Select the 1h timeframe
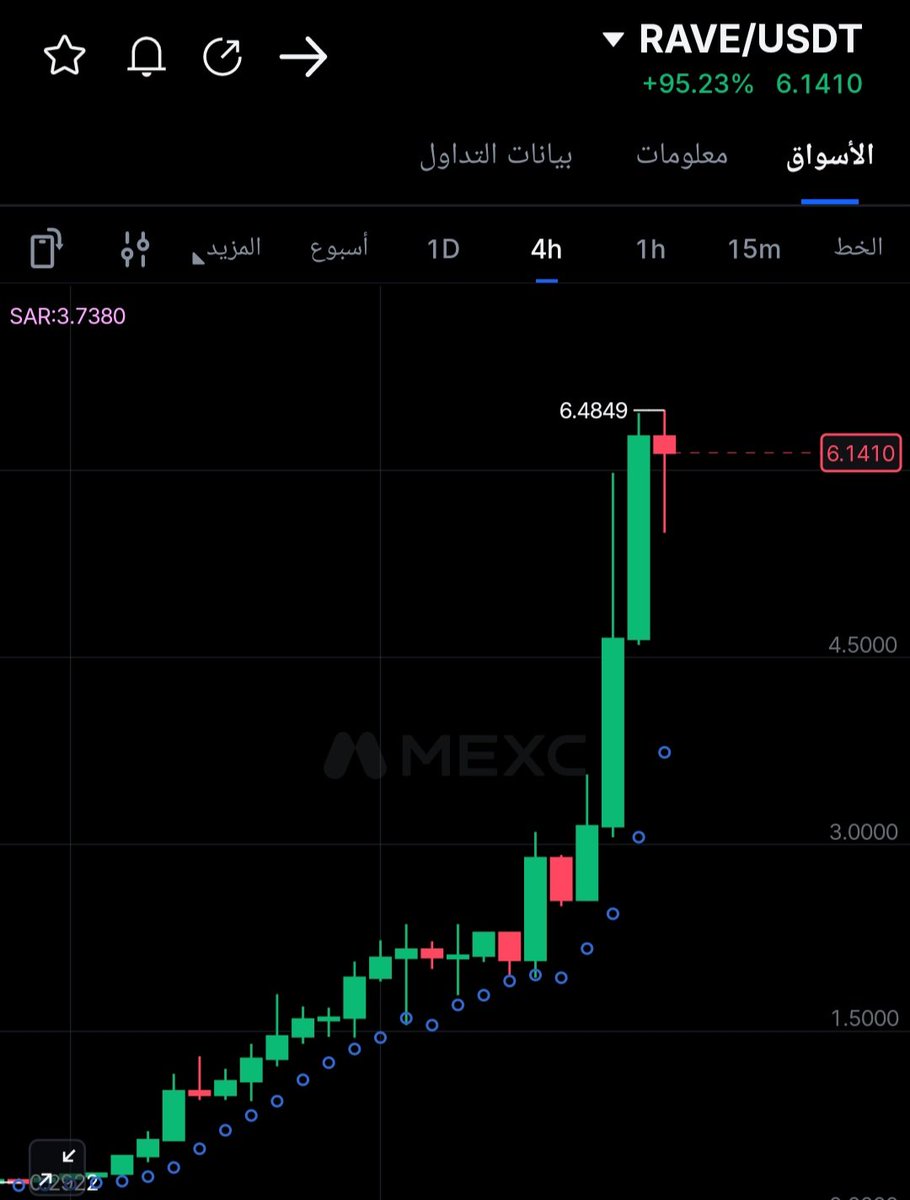This screenshot has height=1200, width=910. [x=650, y=248]
